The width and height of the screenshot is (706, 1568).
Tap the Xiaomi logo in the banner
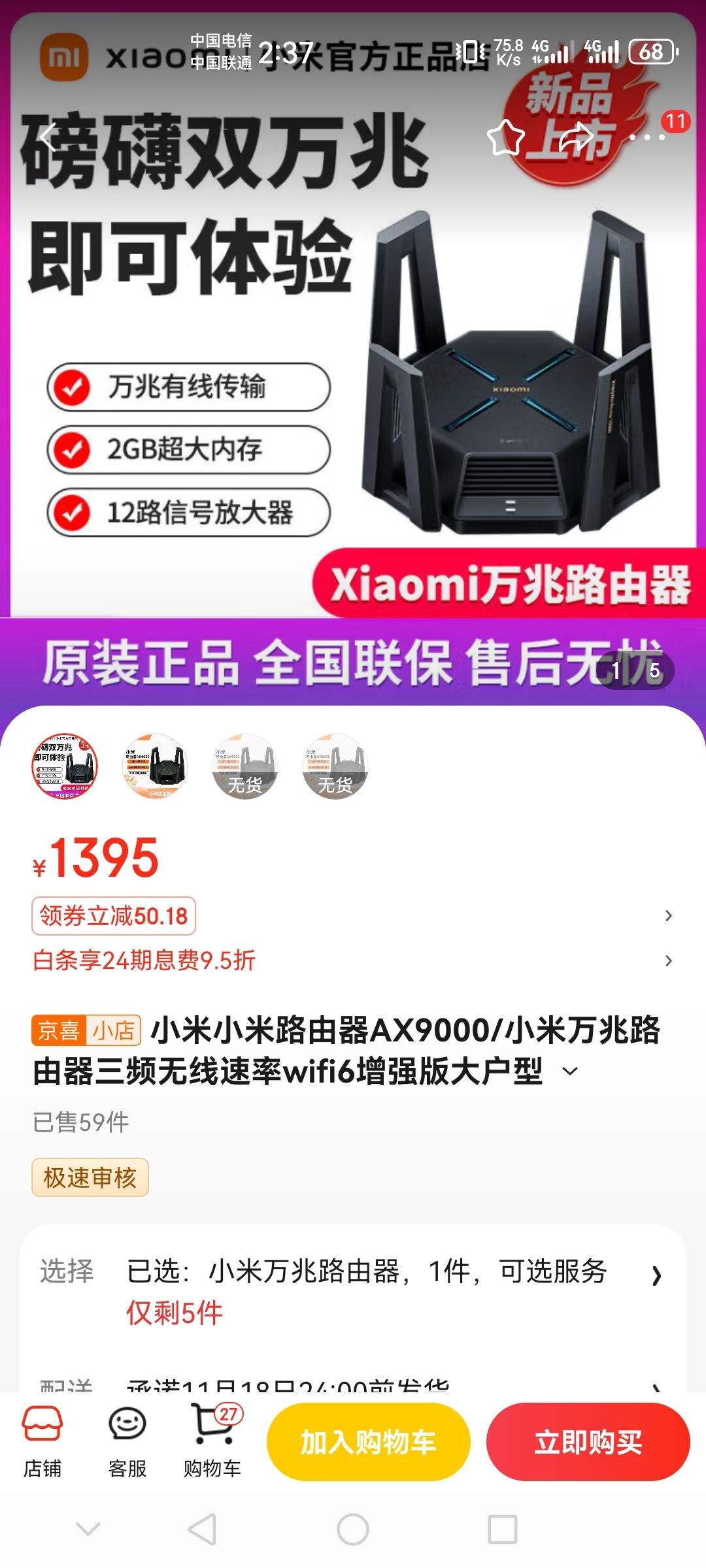point(62,57)
